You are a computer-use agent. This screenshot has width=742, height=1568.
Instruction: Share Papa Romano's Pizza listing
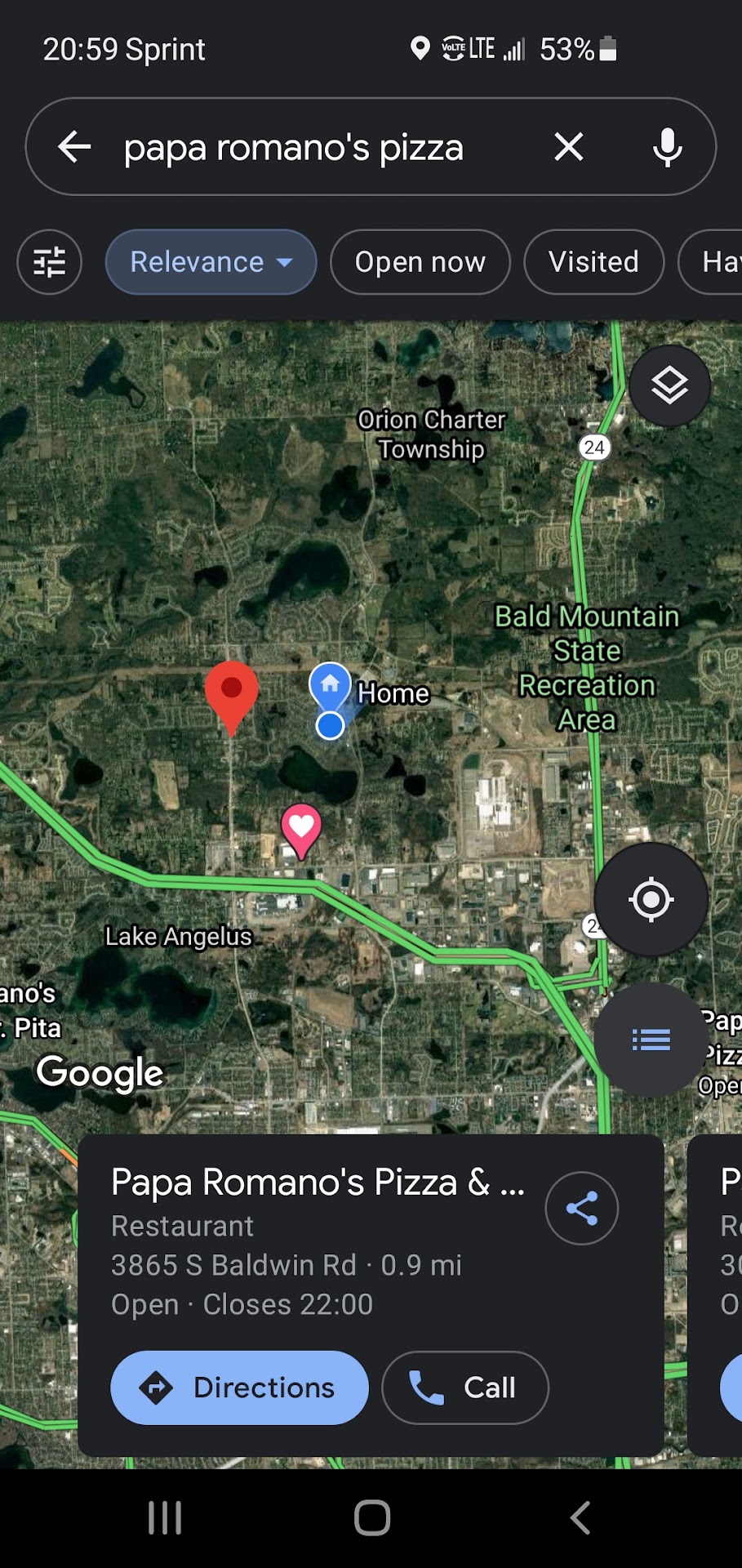click(581, 1208)
